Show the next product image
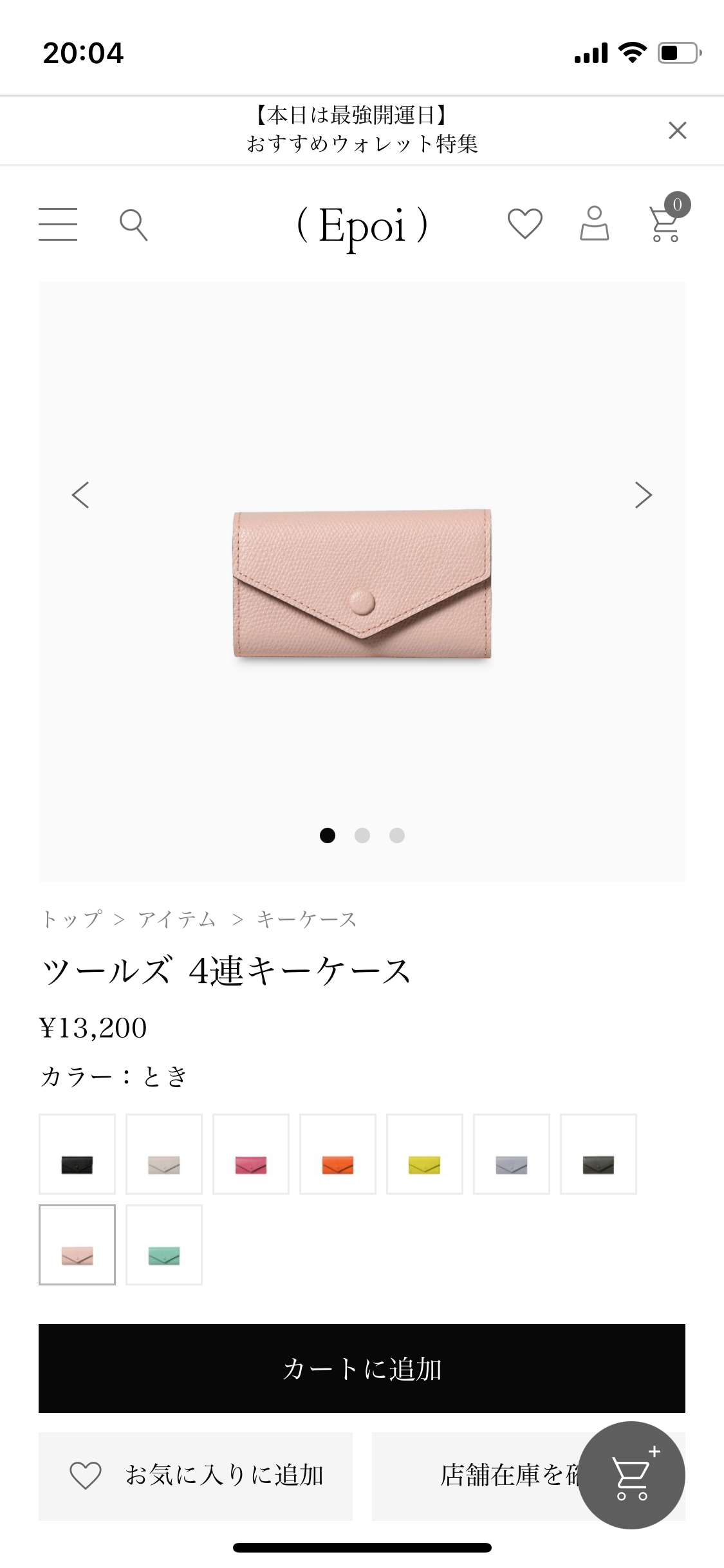Image resolution: width=724 pixels, height=1568 pixels. click(x=642, y=495)
